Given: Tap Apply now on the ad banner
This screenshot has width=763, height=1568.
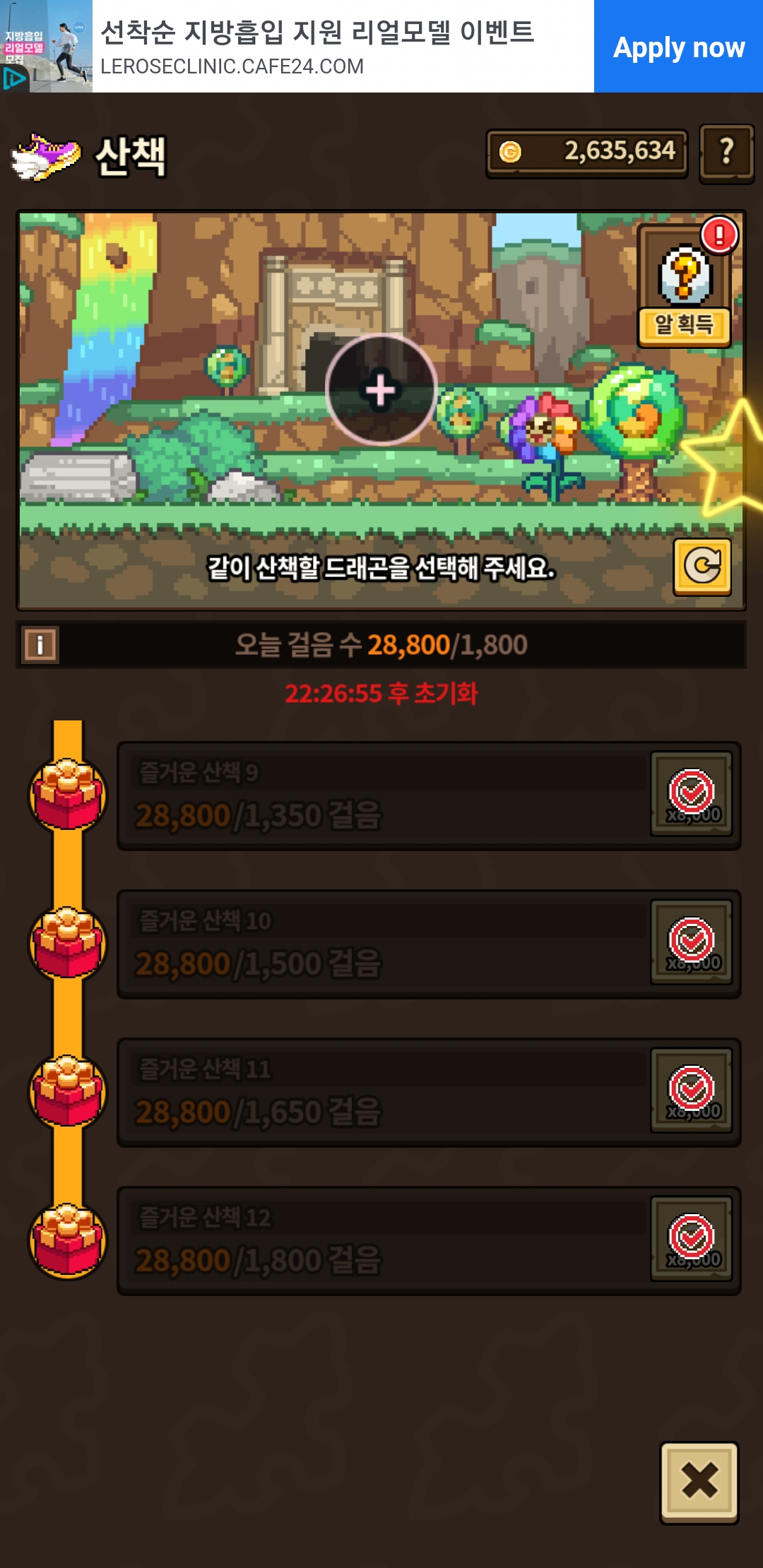Looking at the screenshot, I should 678,47.
